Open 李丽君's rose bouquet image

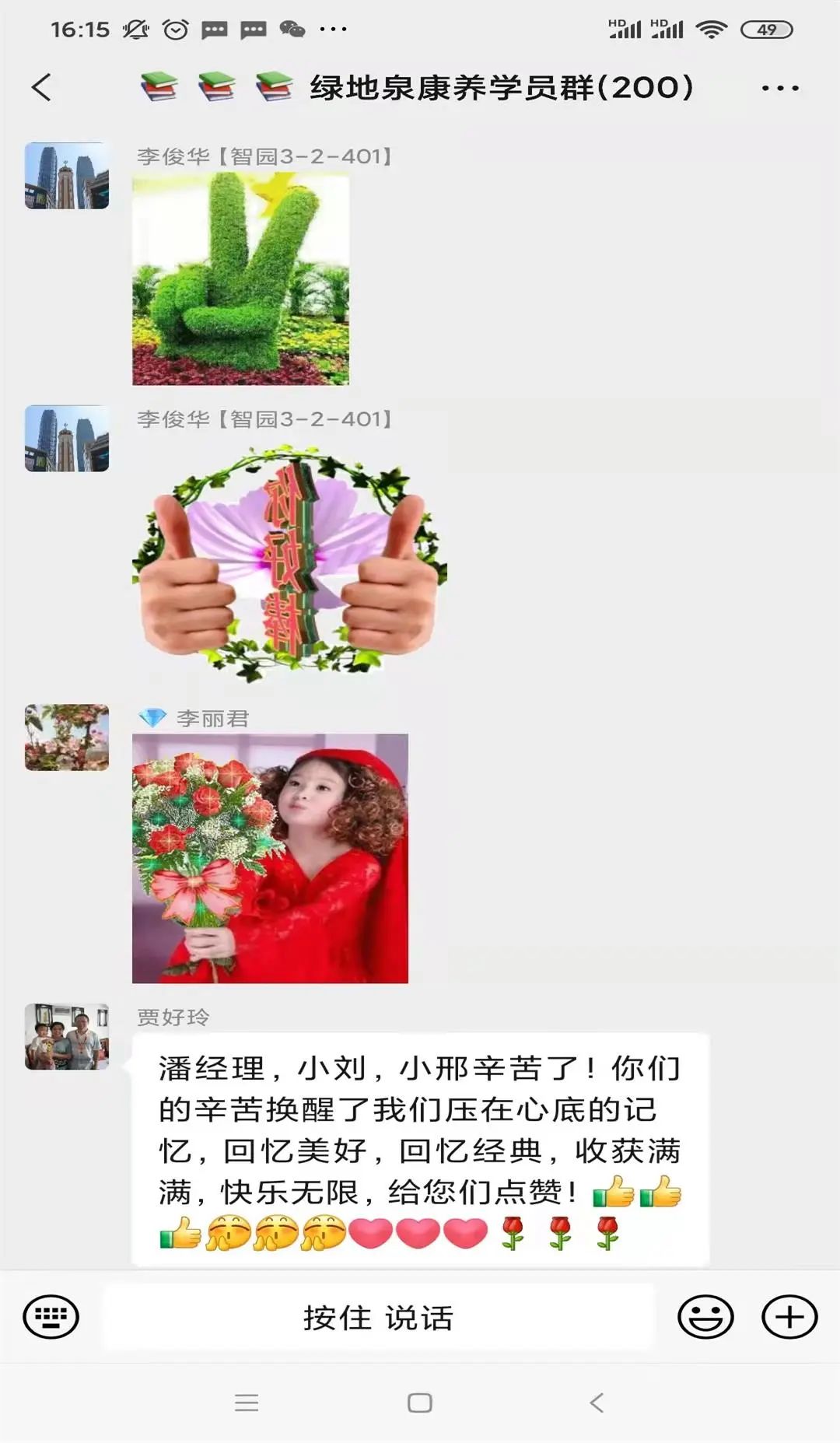tap(270, 858)
